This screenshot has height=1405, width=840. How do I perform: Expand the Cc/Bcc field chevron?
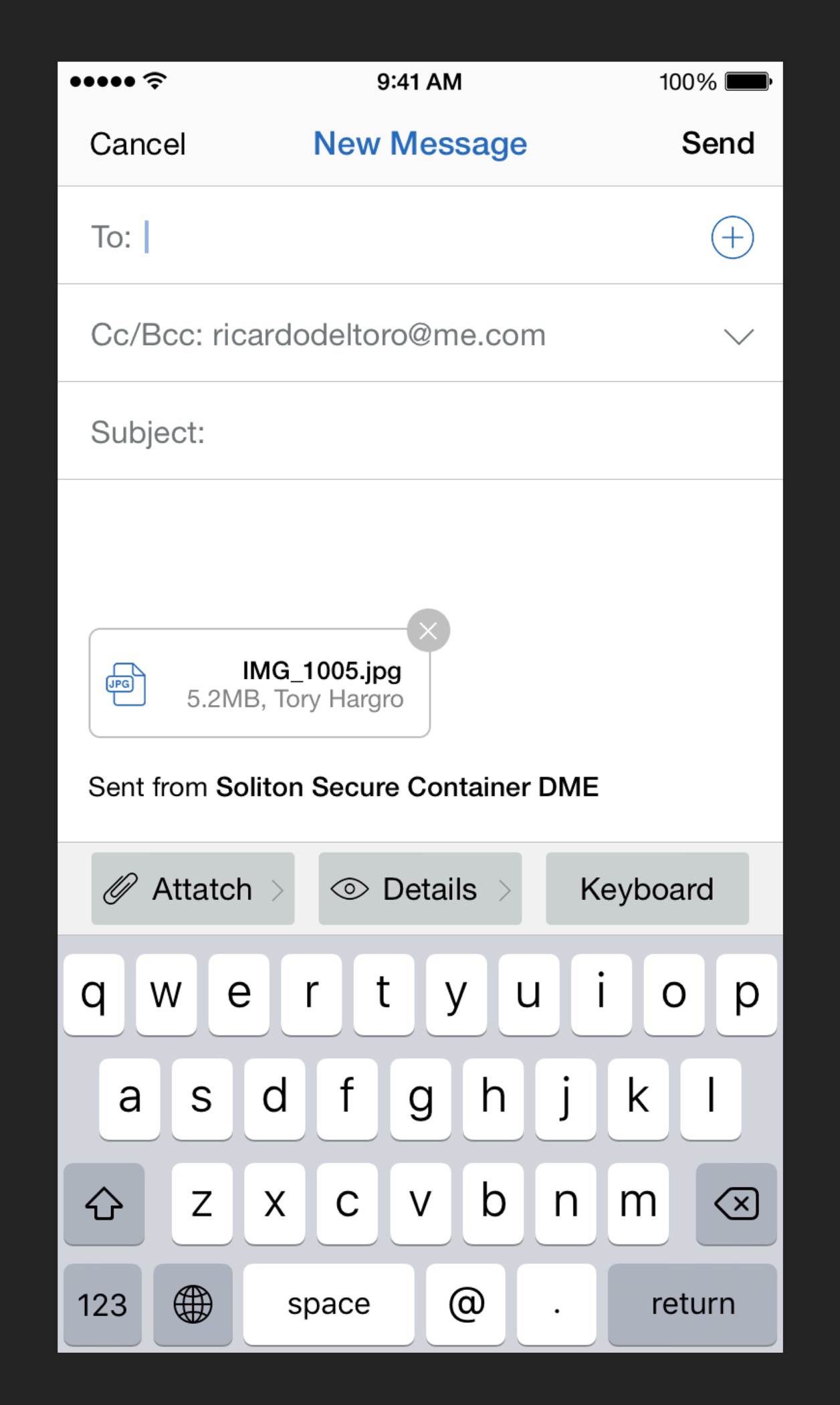tap(738, 336)
